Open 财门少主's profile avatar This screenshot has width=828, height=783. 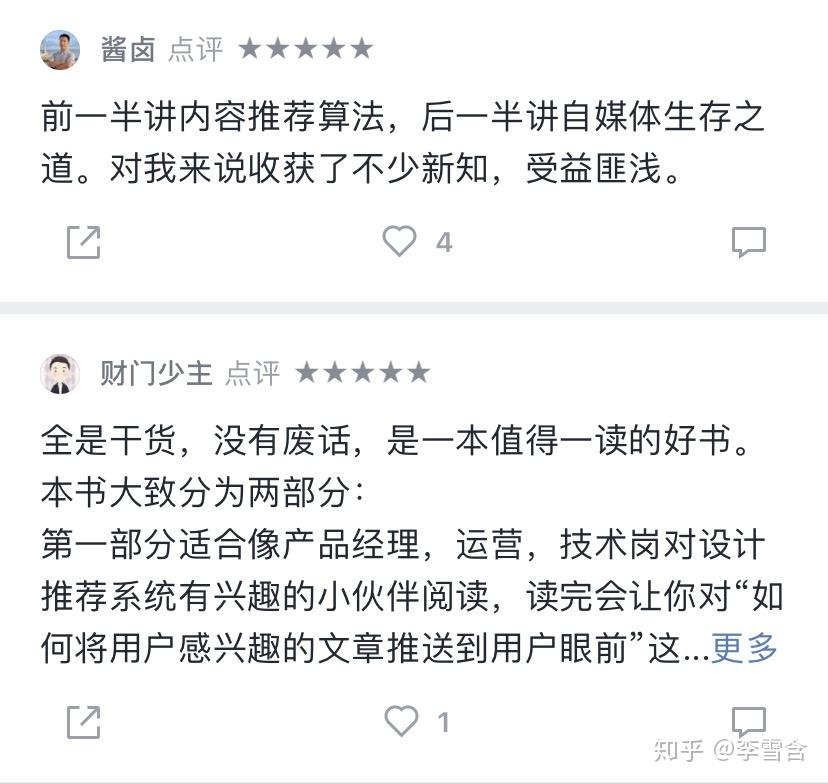[60, 374]
